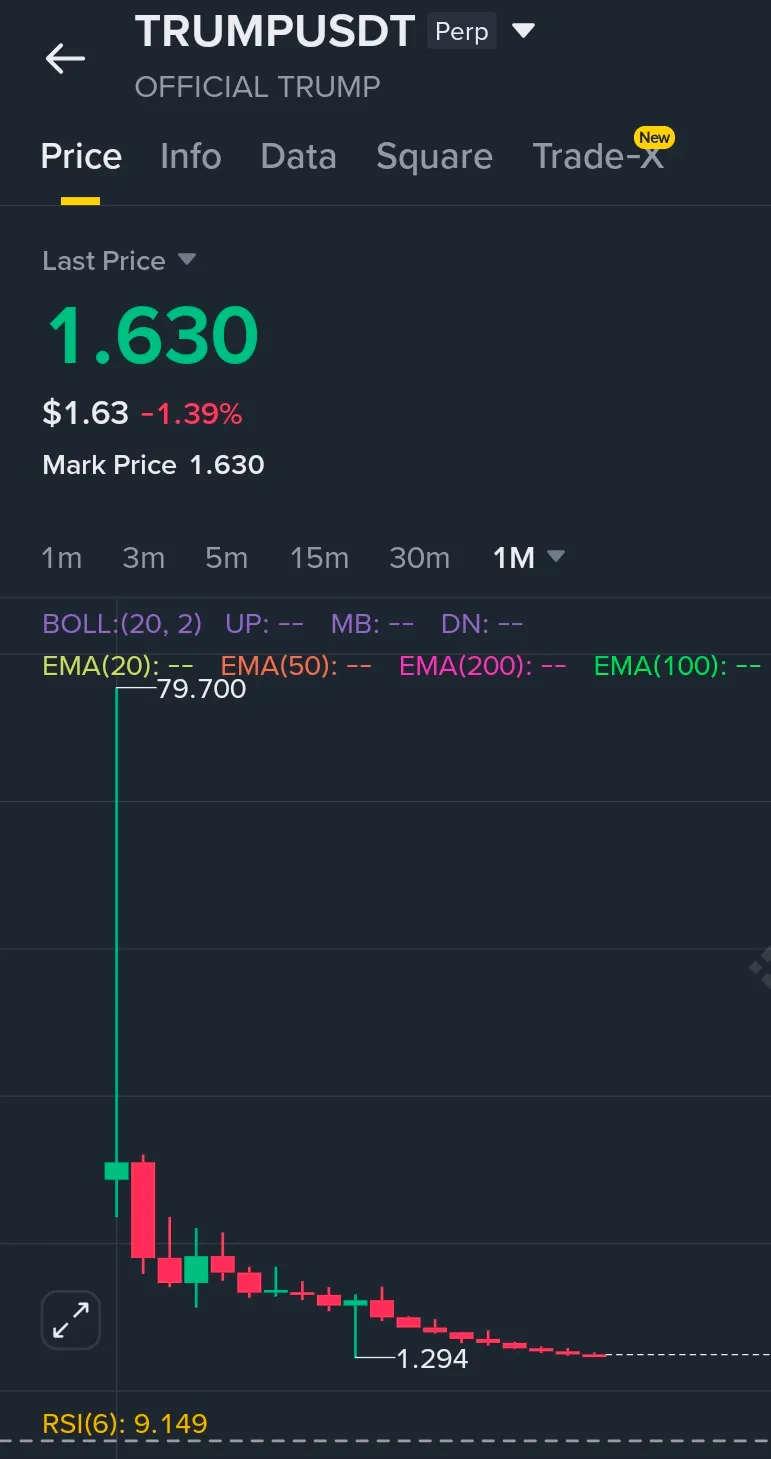Screen dimensions: 771x1459
Task: Open the TRUMPUSDT pair selector dropdown
Action: tap(523, 31)
